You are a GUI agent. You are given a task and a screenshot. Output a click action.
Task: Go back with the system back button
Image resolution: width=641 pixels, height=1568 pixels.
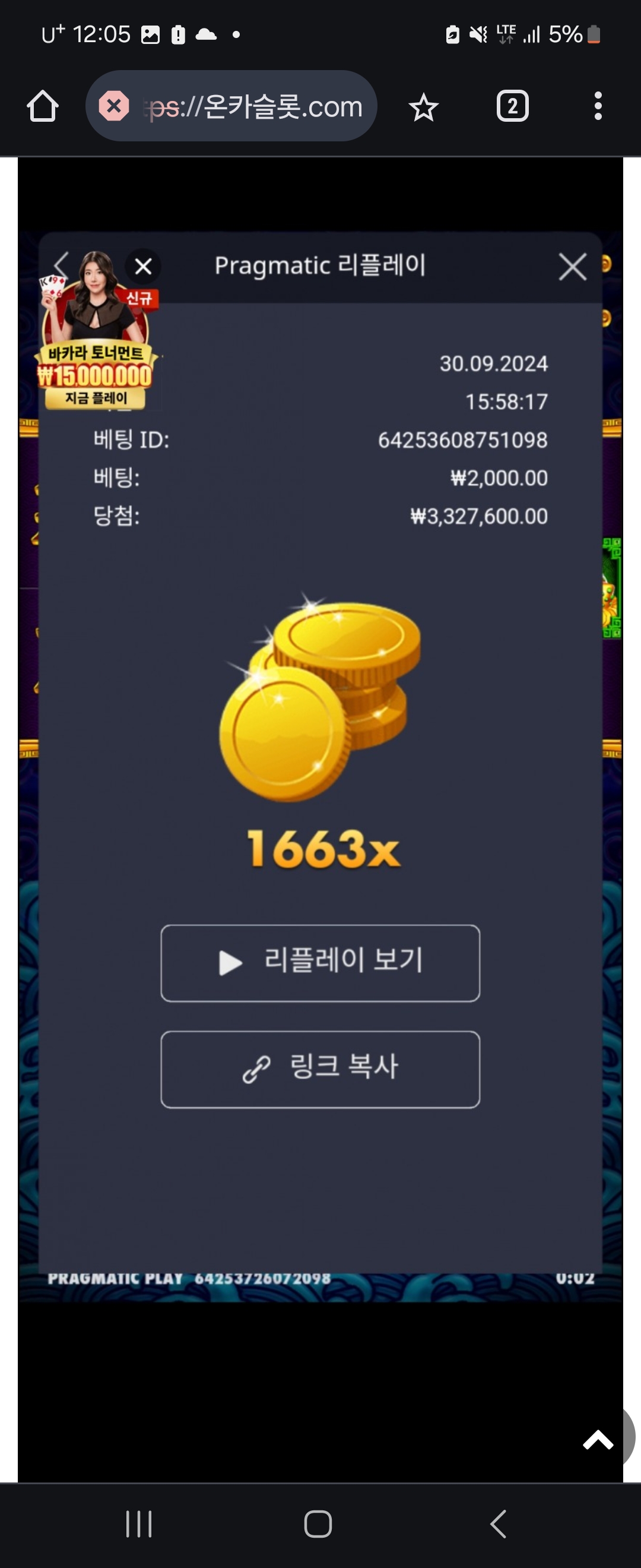point(497,1524)
